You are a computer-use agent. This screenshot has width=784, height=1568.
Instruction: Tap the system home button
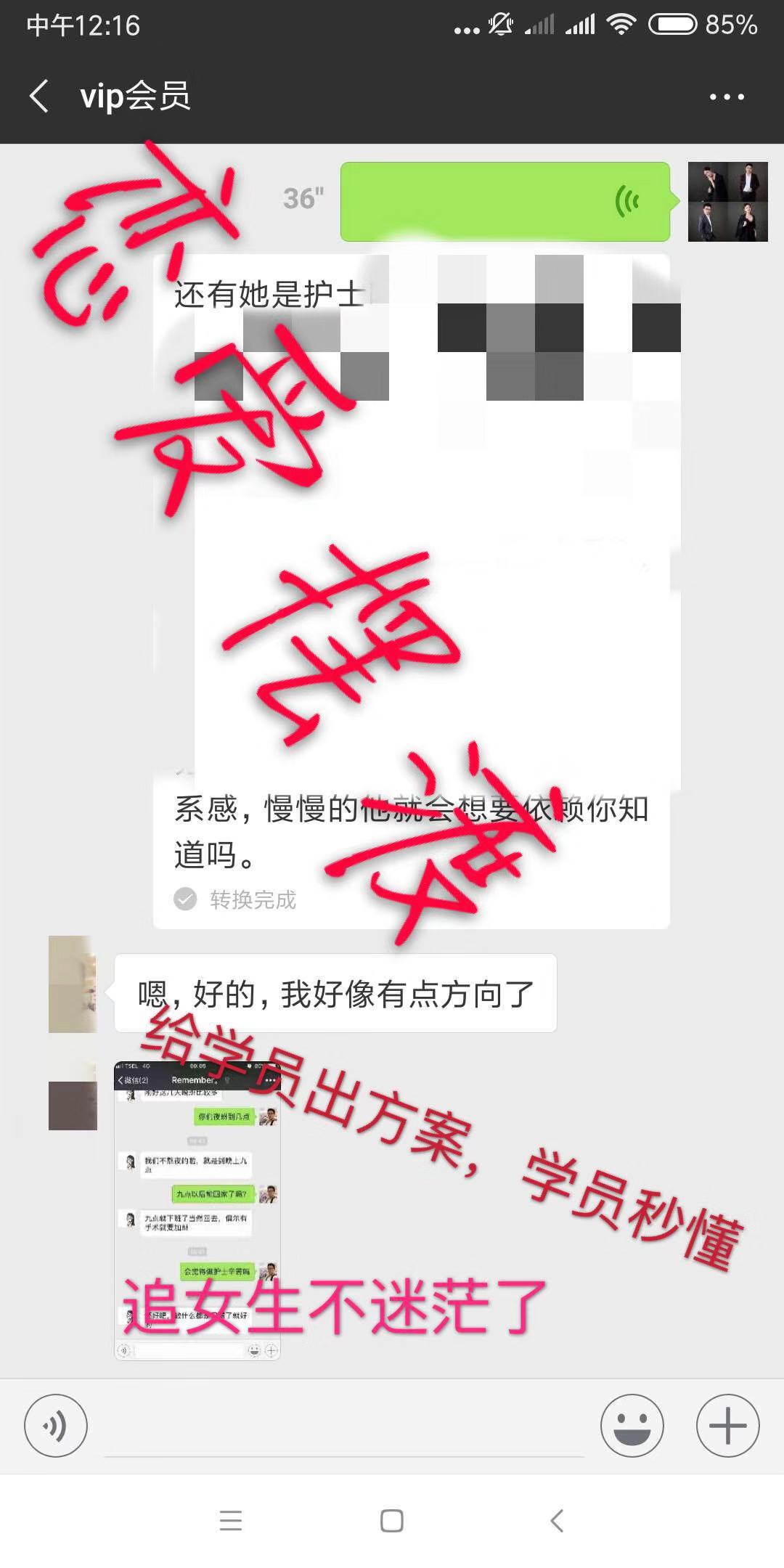392,1521
